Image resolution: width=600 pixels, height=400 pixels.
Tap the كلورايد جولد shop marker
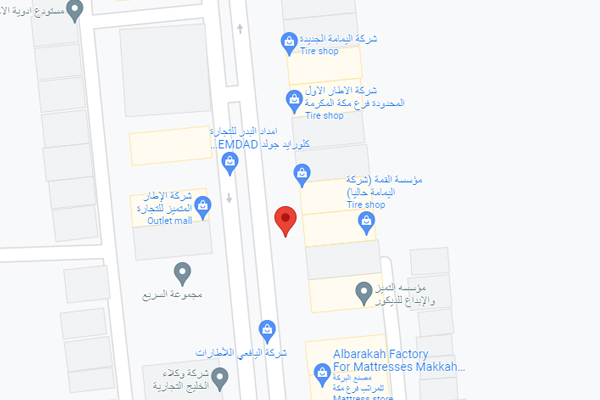[x=302, y=174]
